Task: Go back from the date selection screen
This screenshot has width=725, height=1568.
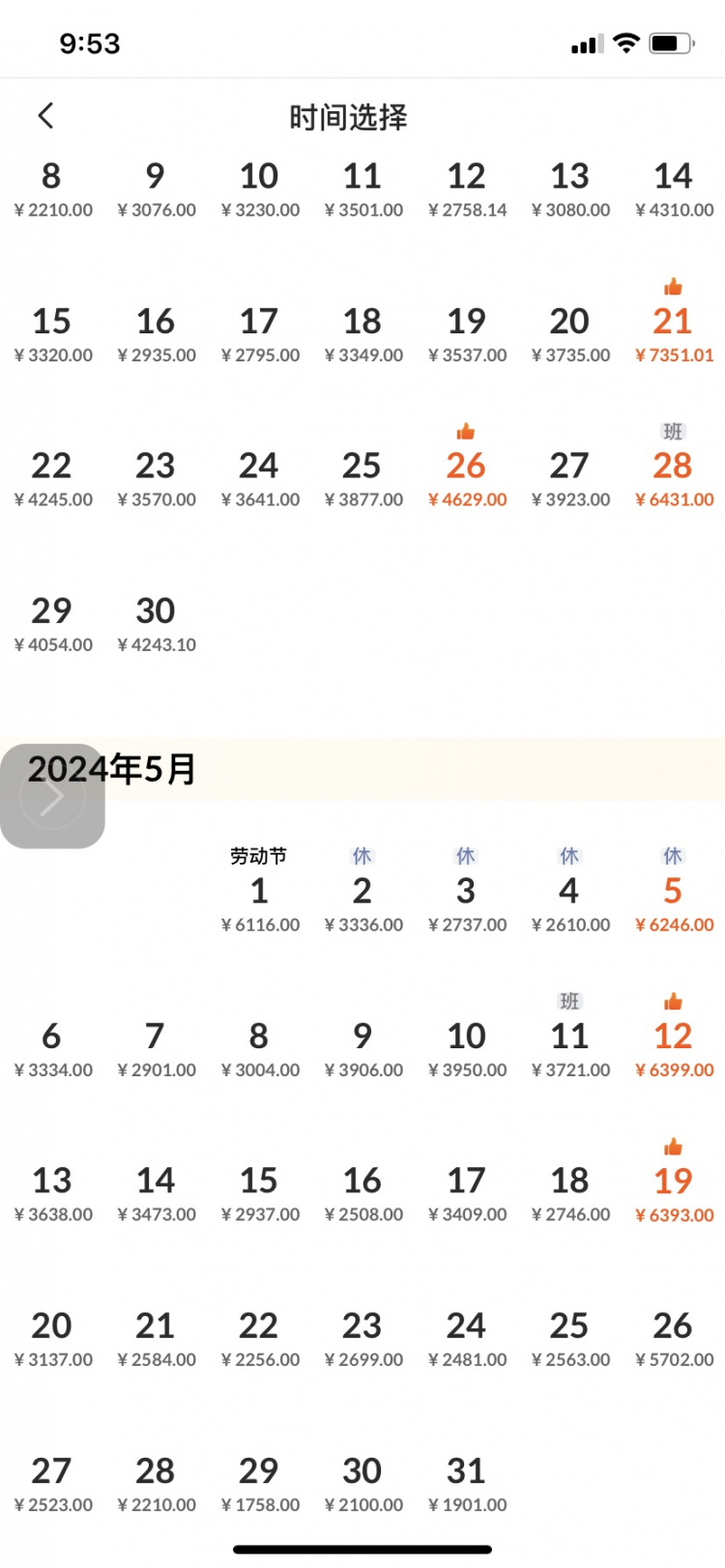Action: click(x=45, y=116)
